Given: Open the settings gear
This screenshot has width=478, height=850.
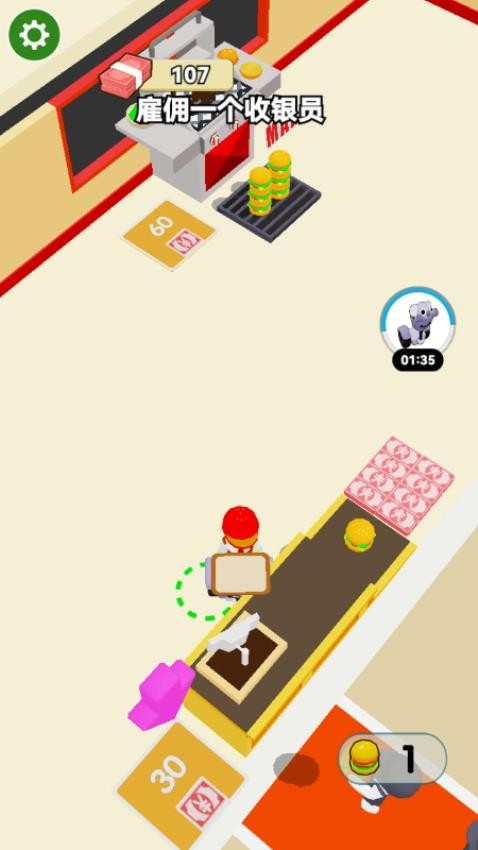Looking at the screenshot, I should tap(34, 35).
